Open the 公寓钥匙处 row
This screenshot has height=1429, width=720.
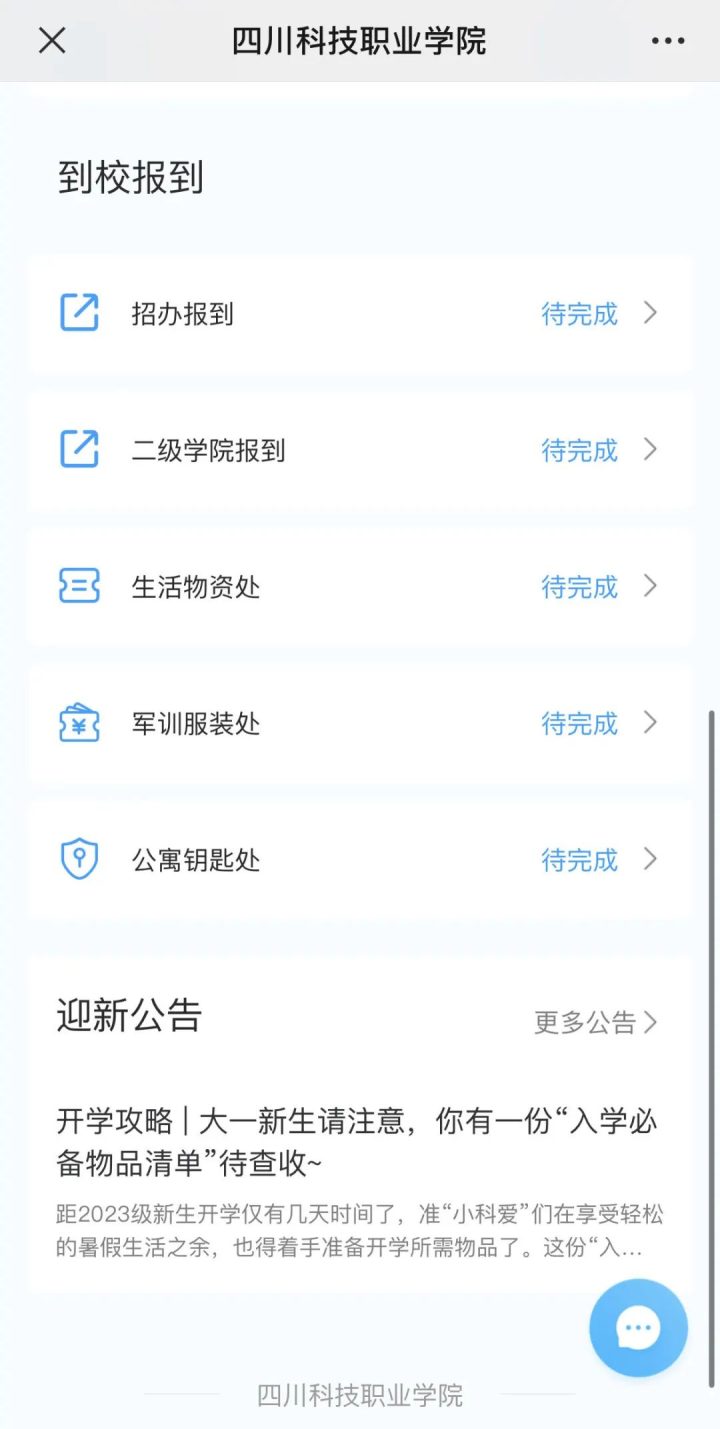(x=360, y=860)
